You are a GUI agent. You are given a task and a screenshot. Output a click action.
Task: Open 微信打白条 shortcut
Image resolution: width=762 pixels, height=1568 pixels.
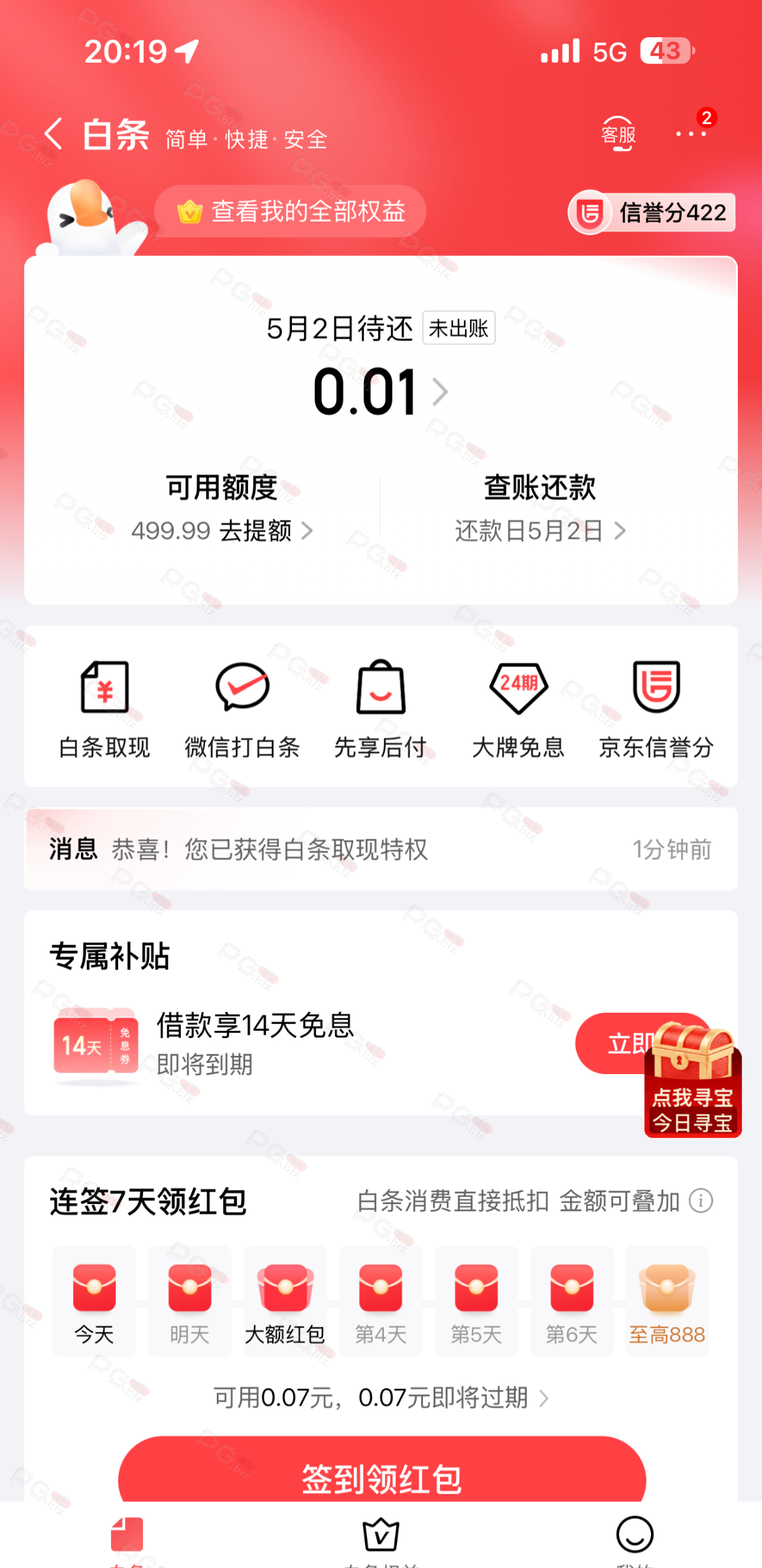pyautogui.click(x=242, y=708)
